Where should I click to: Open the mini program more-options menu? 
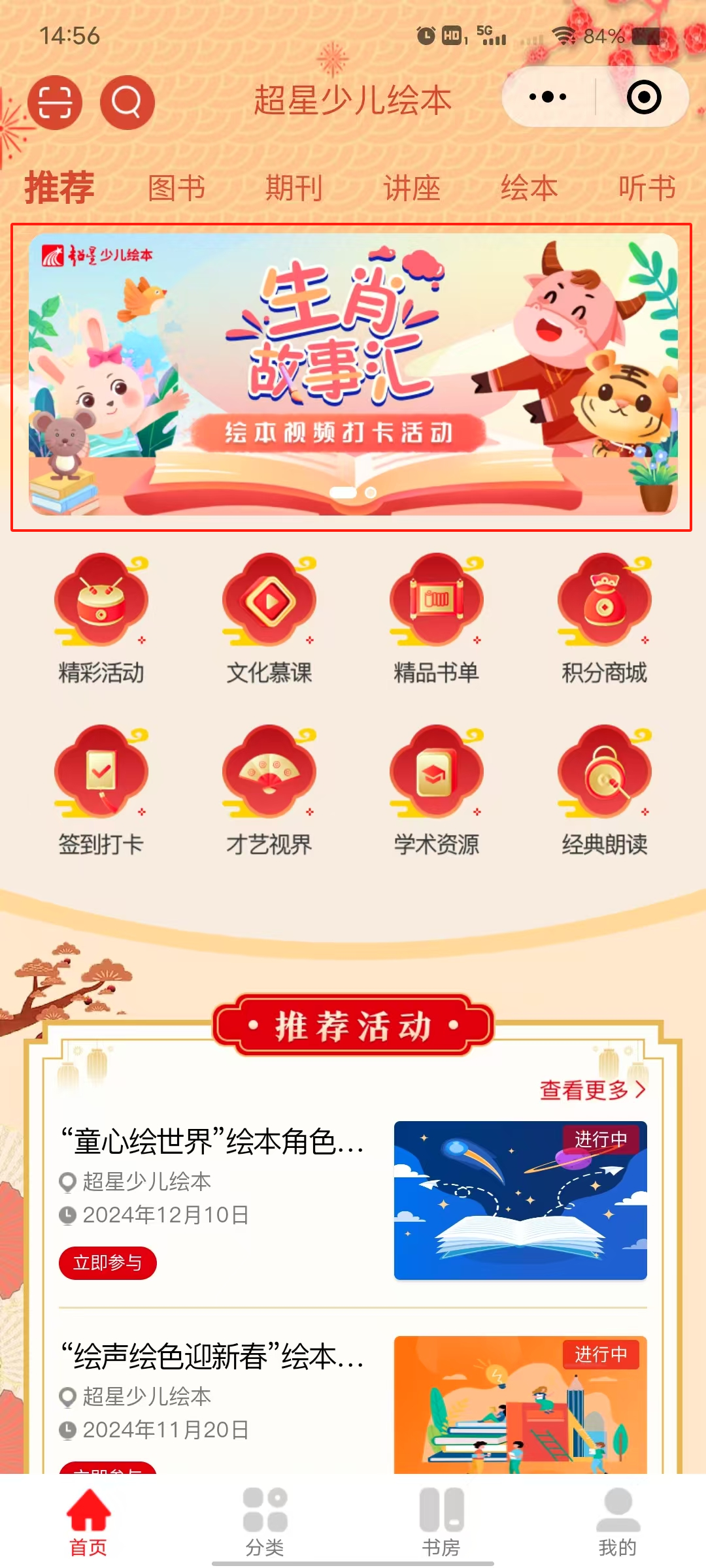548,97
